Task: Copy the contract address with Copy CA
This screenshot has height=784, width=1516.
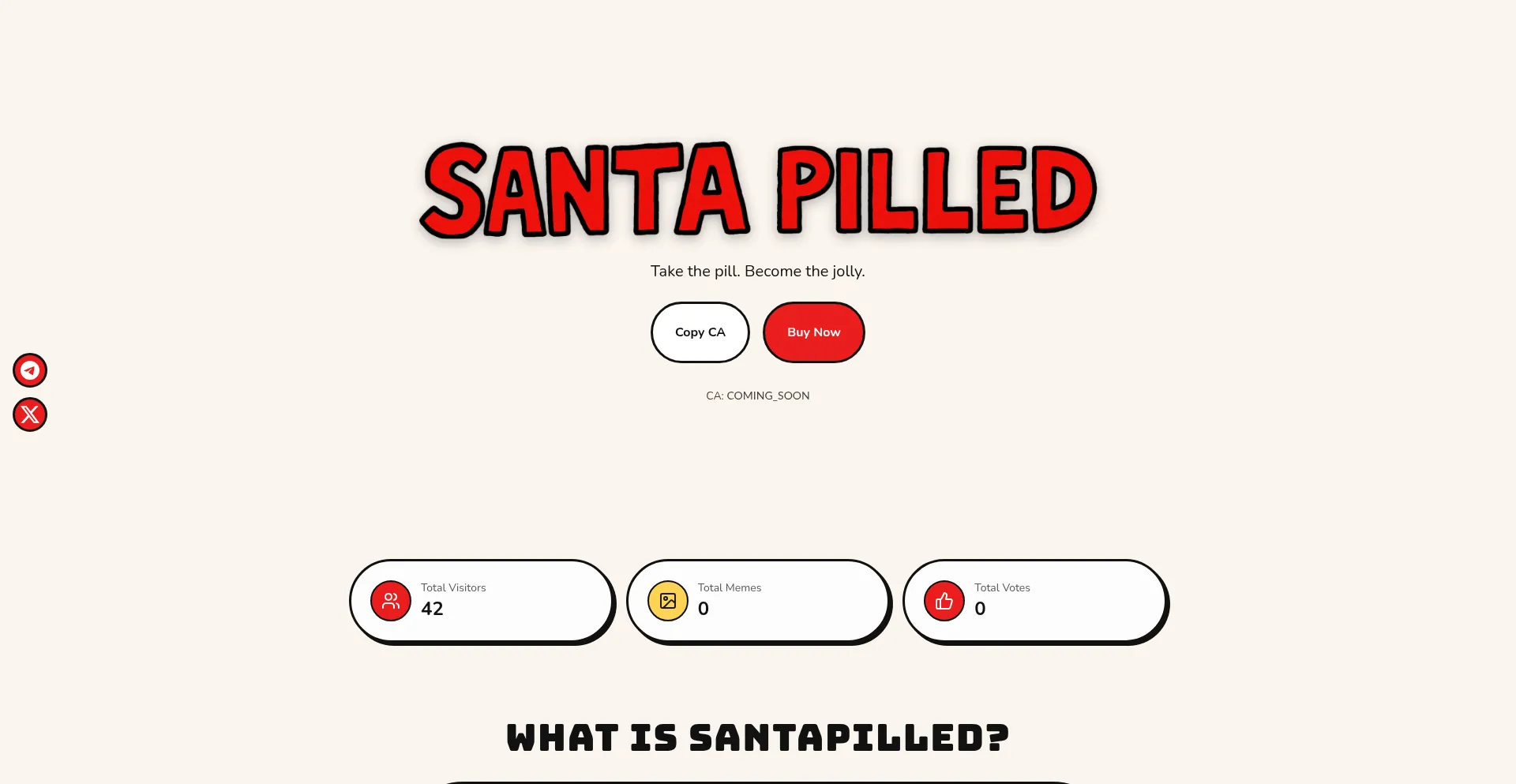Action: (x=700, y=332)
